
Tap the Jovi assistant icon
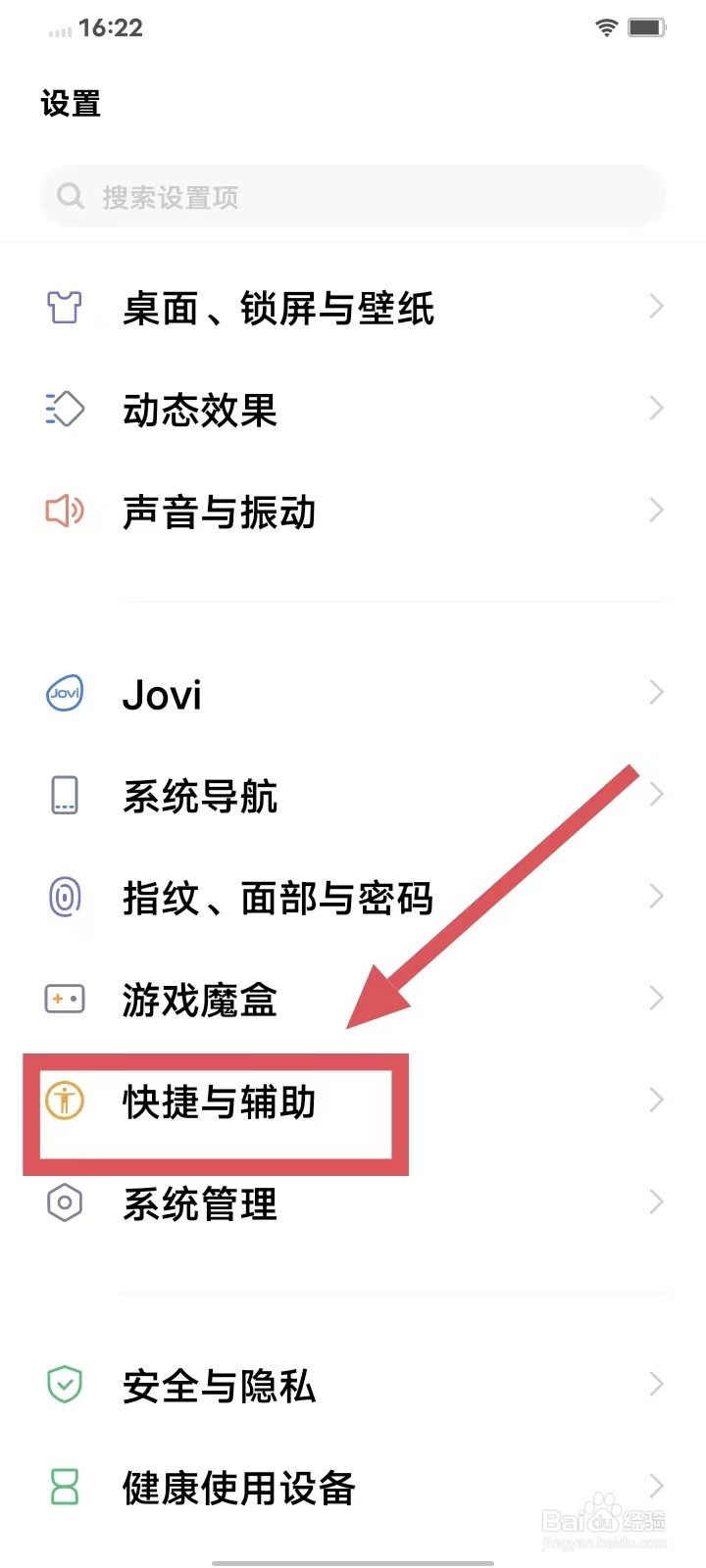point(64,693)
